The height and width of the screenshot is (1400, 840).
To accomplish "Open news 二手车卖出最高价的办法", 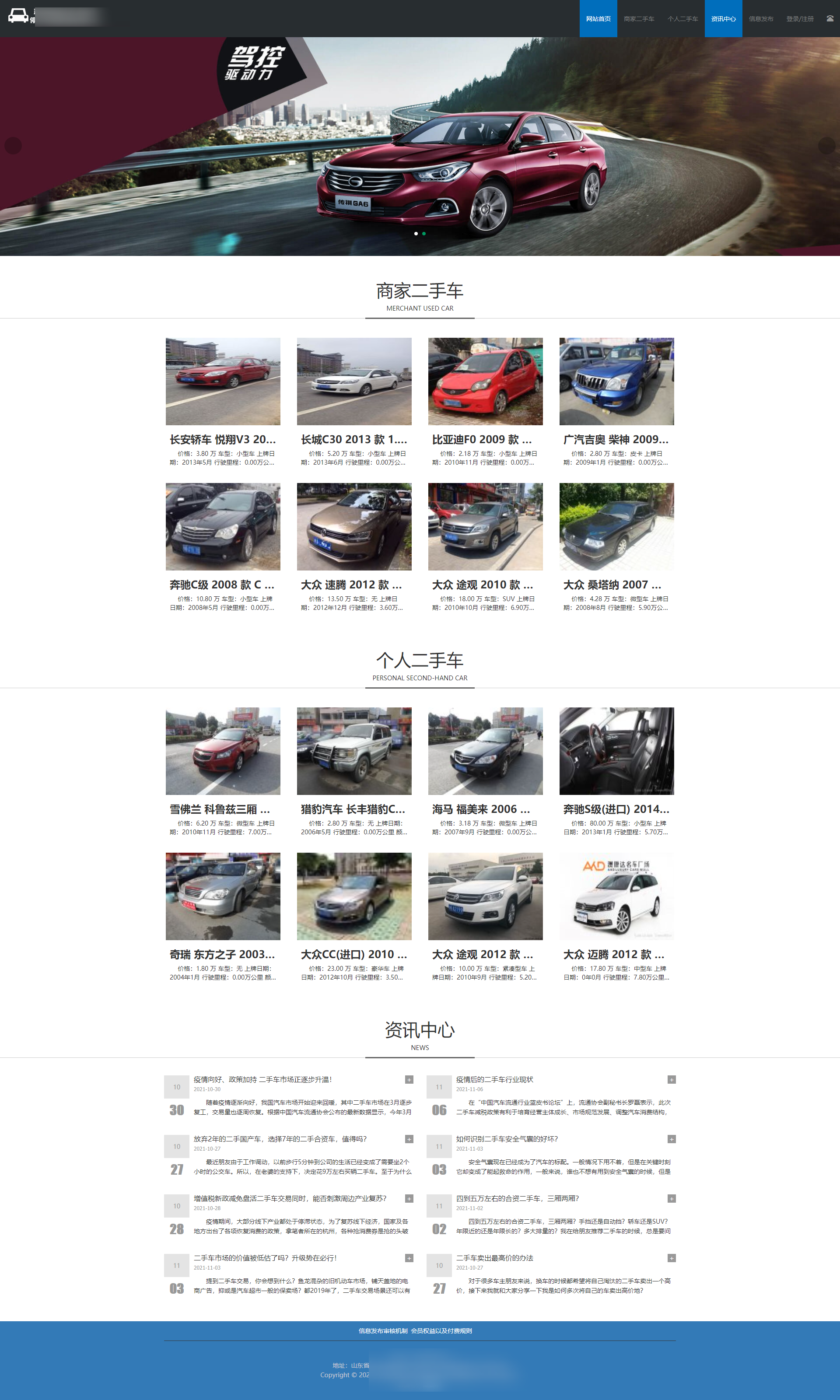I will pyautogui.click(x=494, y=1258).
